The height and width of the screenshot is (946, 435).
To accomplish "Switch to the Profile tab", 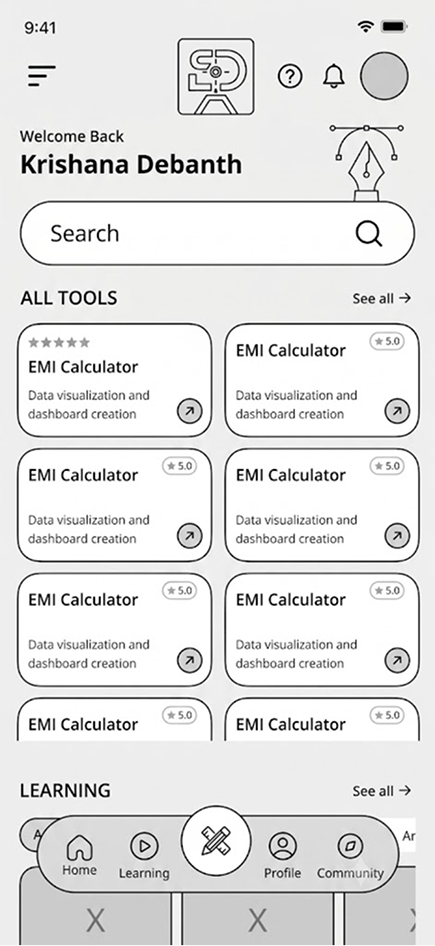I will click(x=282, y=856).
